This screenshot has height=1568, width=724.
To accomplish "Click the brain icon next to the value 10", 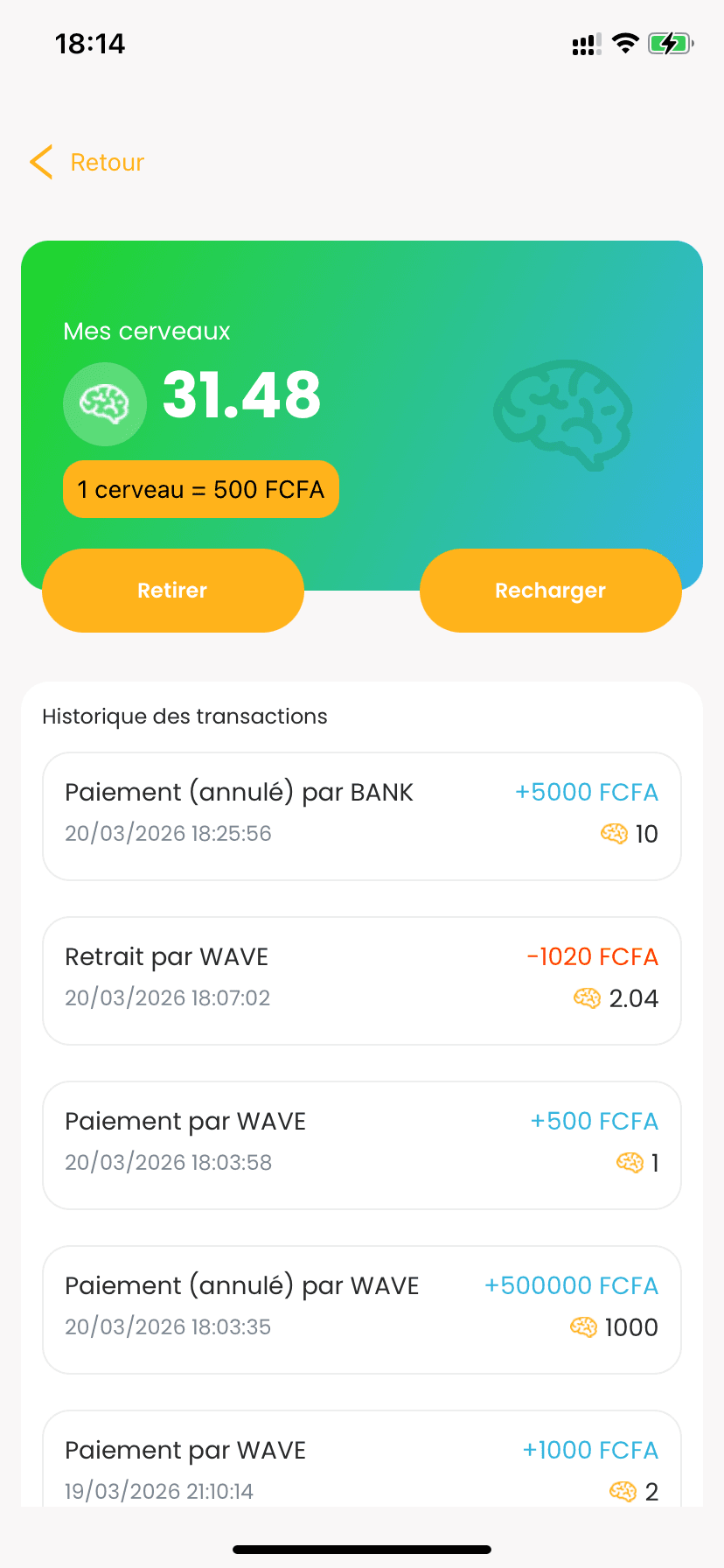I will 615,834.
